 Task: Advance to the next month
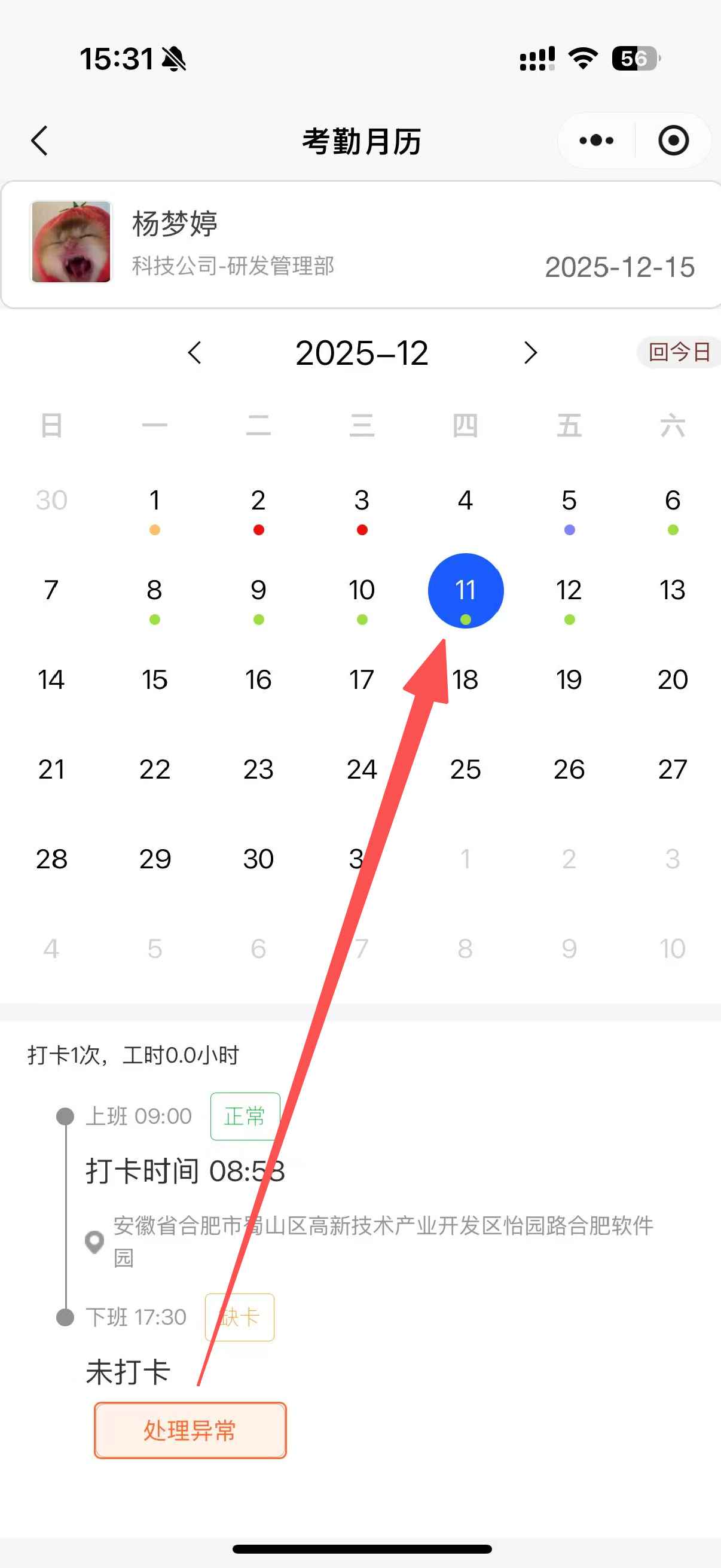530,353
